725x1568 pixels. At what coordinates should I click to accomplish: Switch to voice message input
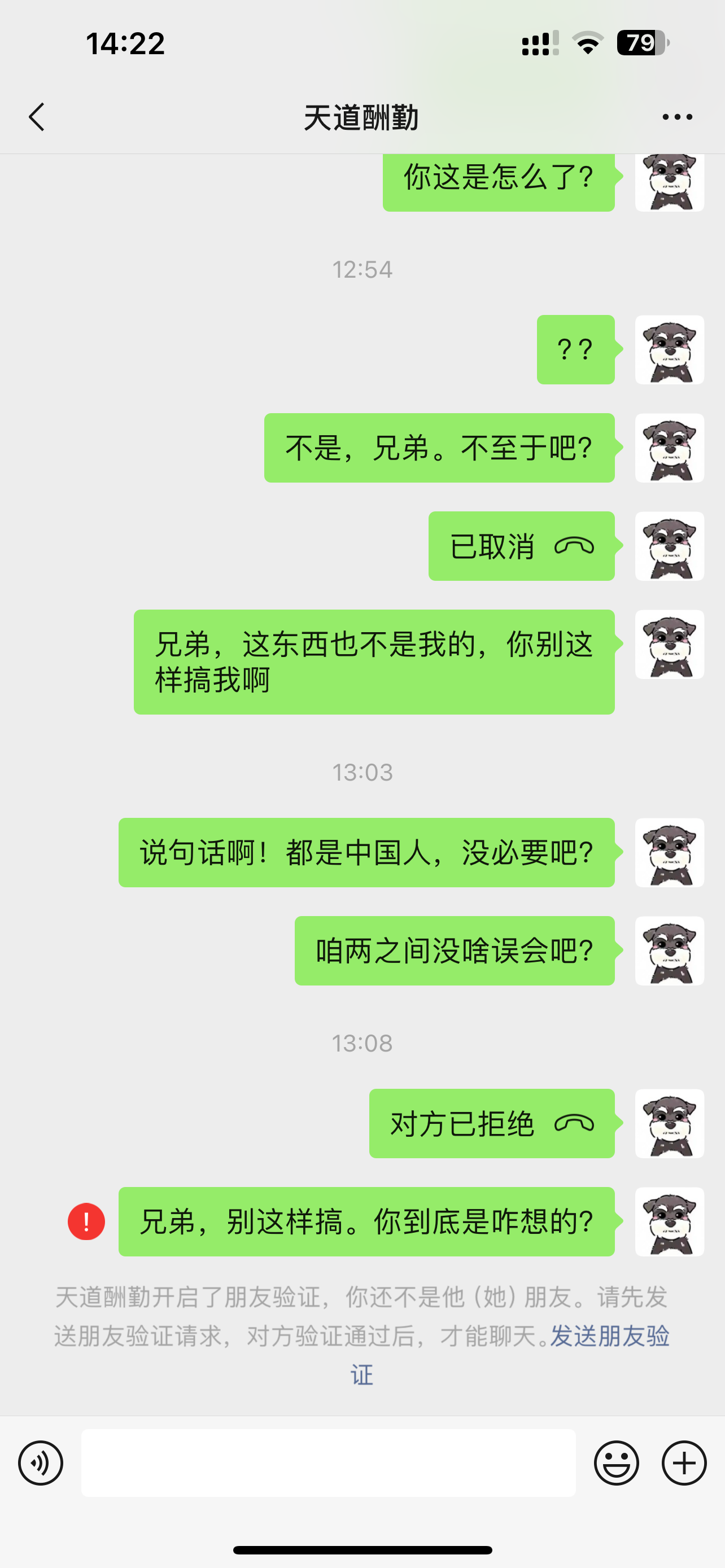click(41, 1464)
